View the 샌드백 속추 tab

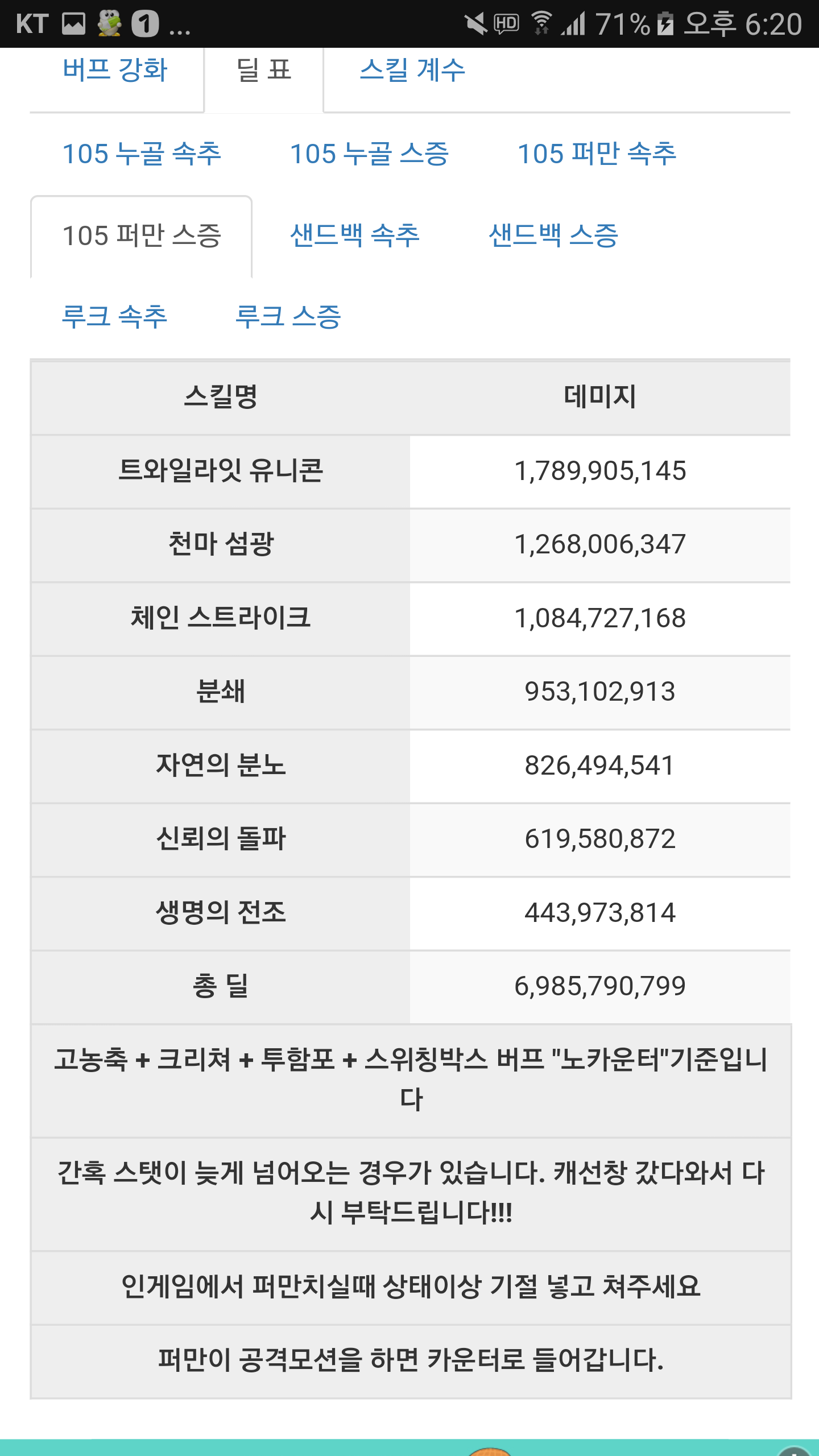point(355,235)
